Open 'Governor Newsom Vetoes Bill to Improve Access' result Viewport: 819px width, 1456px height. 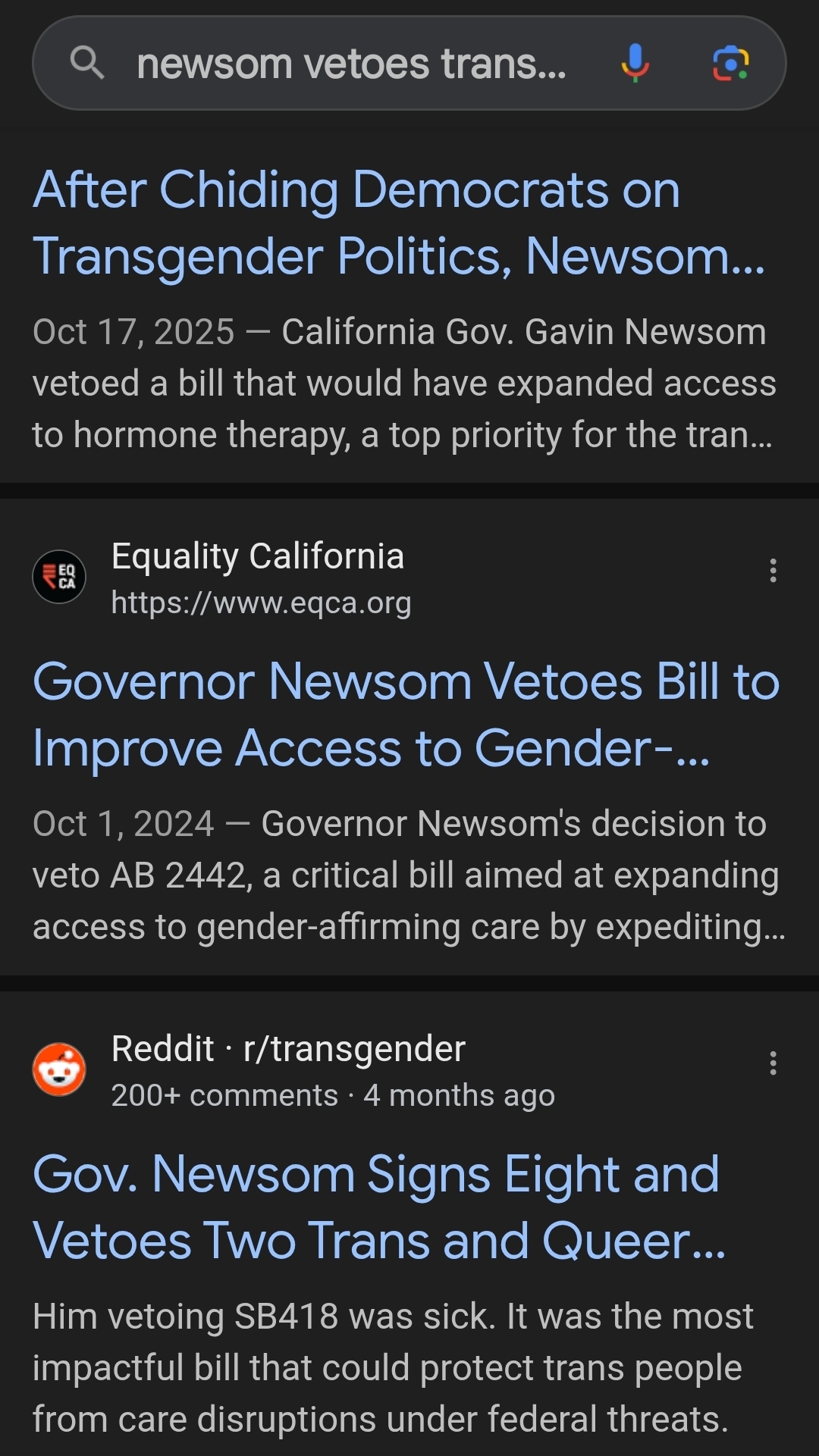coord(406,714)
